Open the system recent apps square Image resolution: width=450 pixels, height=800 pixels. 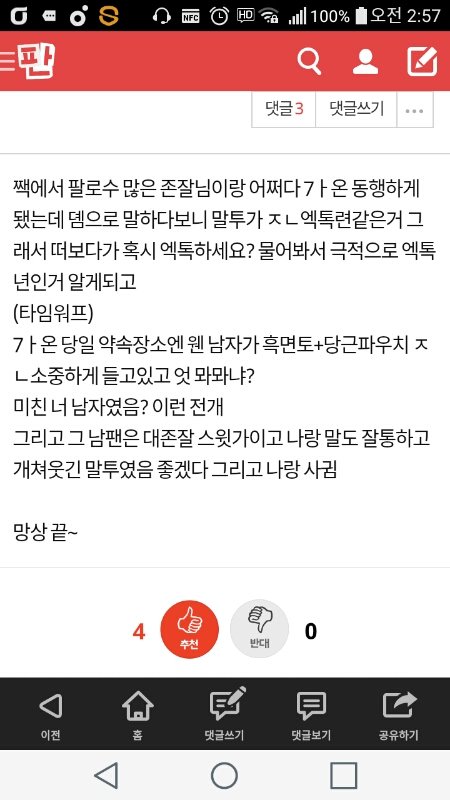click(x=343, y=776)
